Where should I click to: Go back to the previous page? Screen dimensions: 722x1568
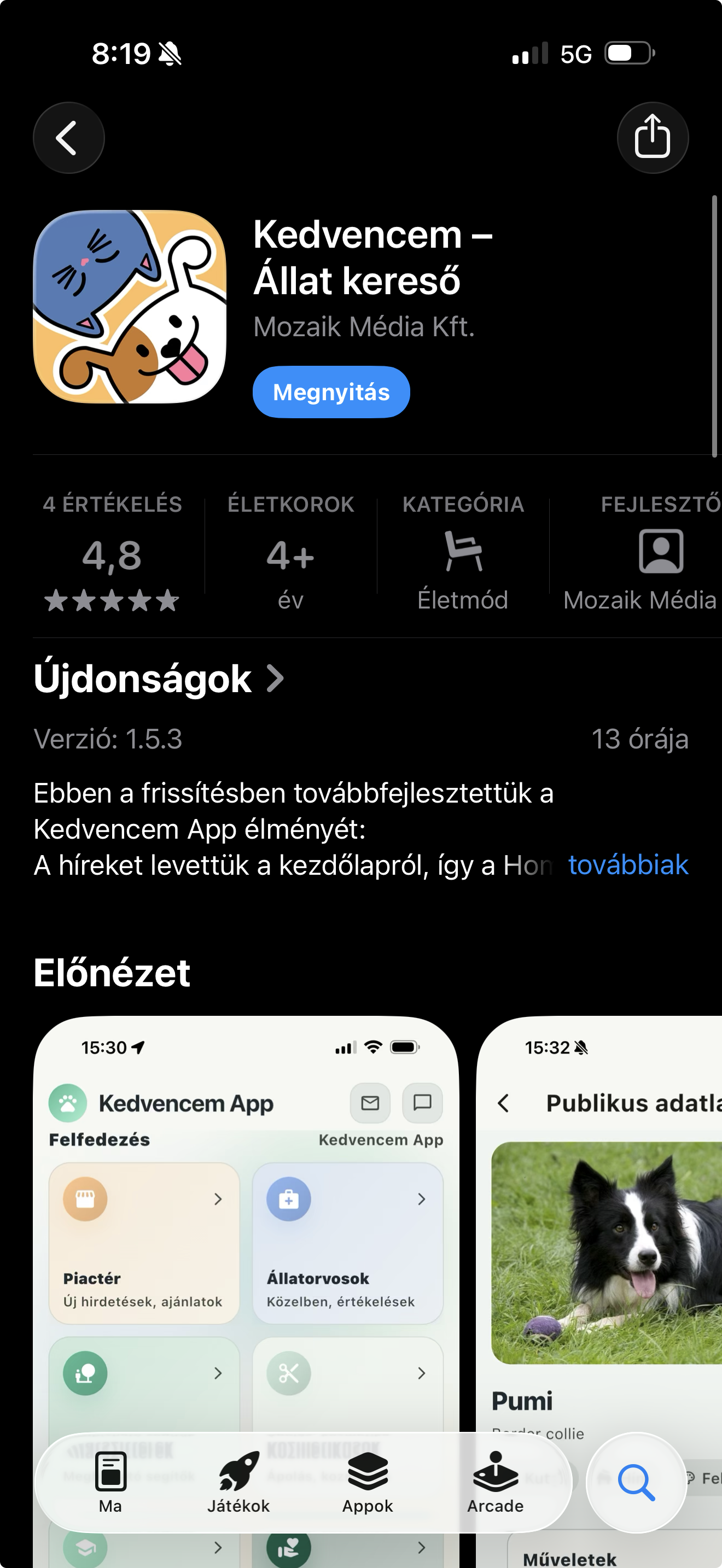[x=68, y=138]
